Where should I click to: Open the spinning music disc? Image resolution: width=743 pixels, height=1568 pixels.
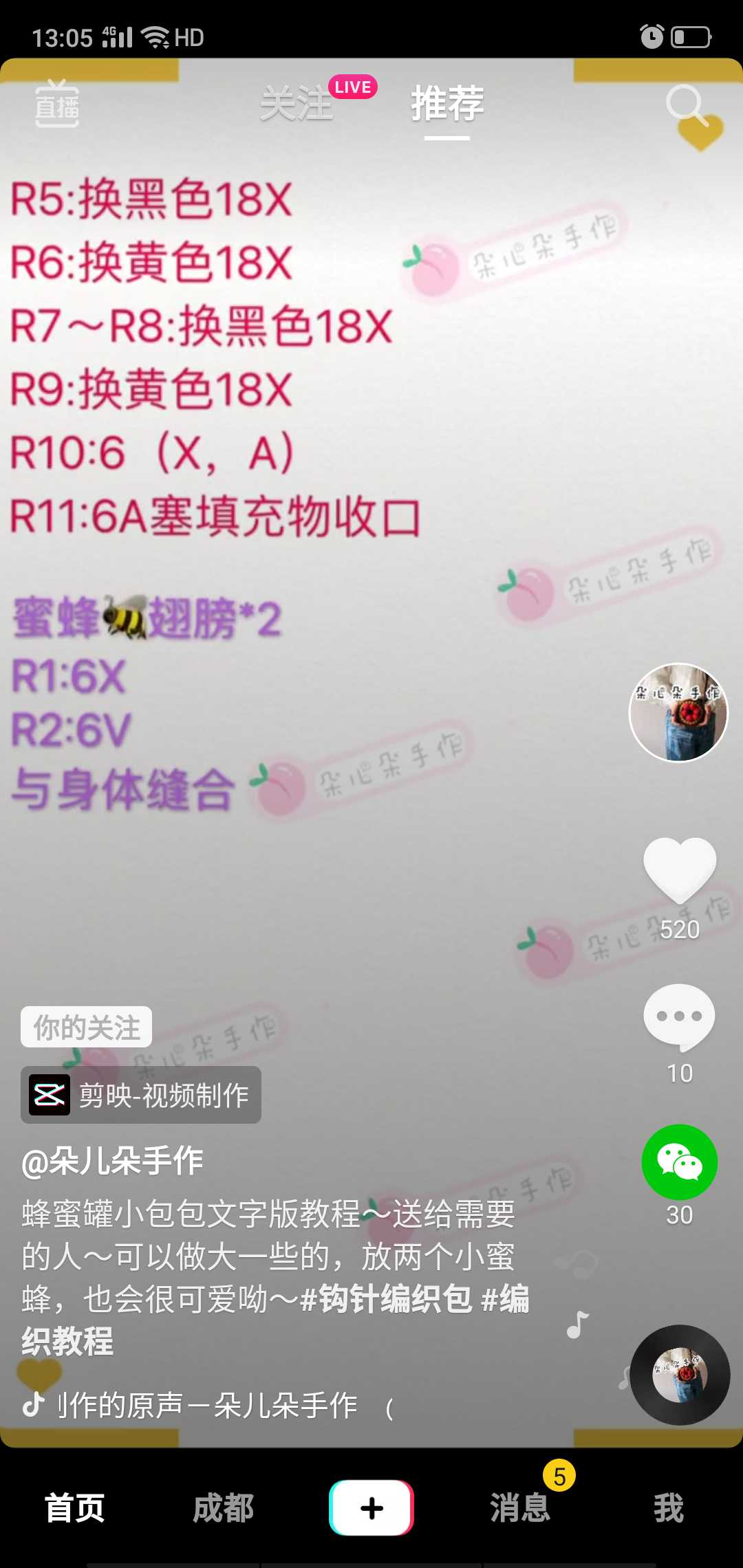680,1374
